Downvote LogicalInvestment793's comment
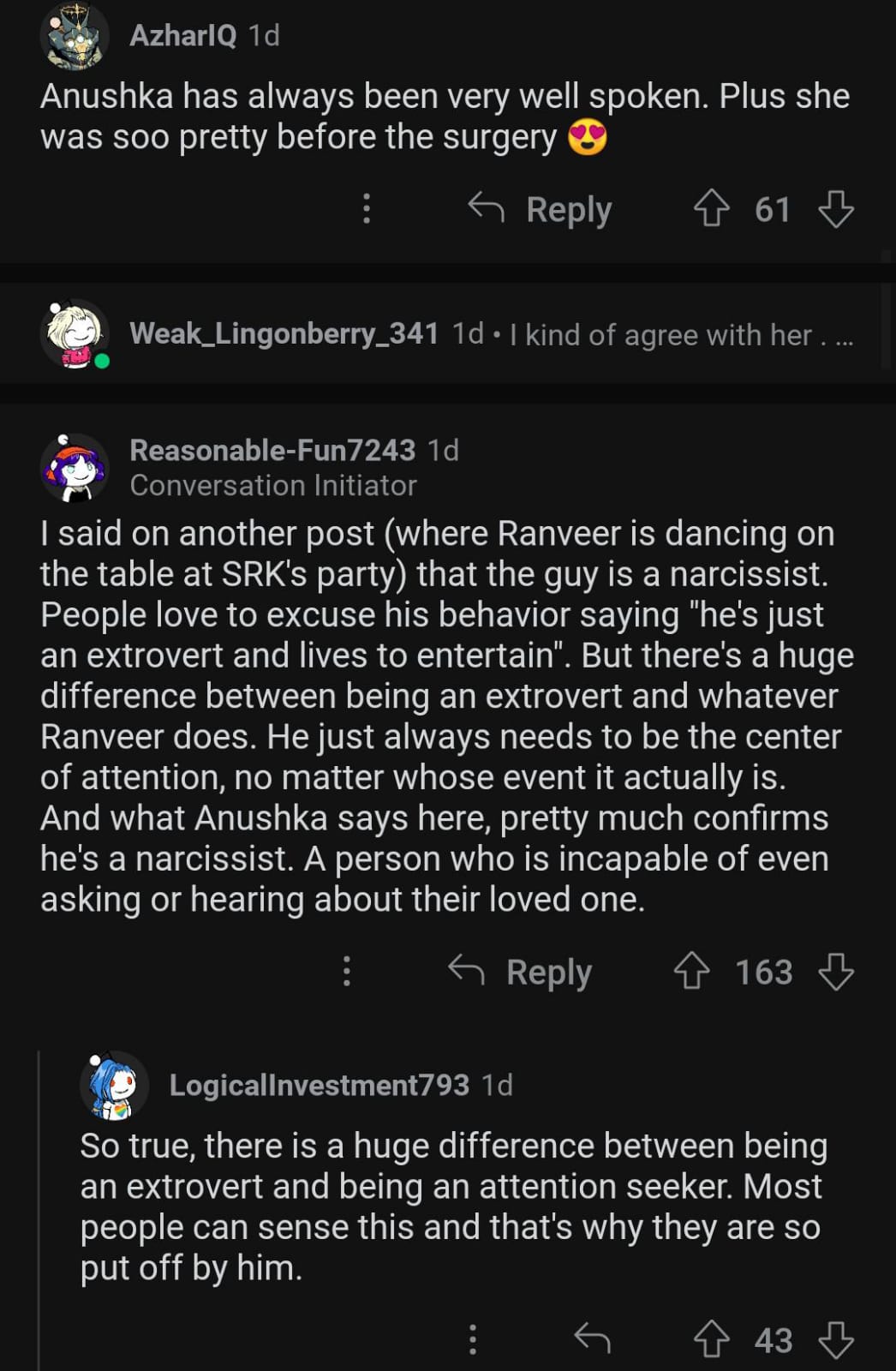 pos(836,1339)
